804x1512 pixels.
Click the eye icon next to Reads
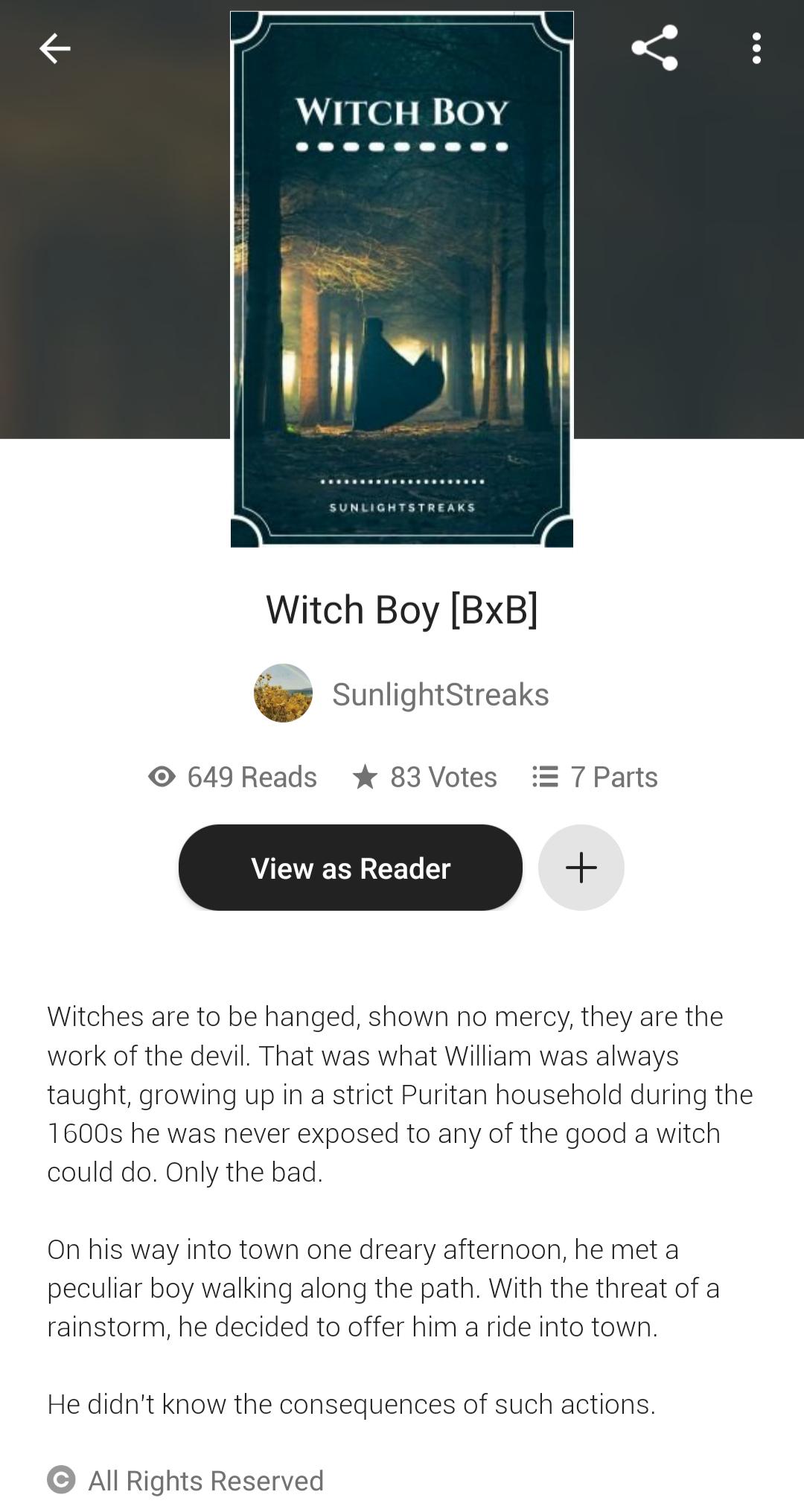point(164,776)
